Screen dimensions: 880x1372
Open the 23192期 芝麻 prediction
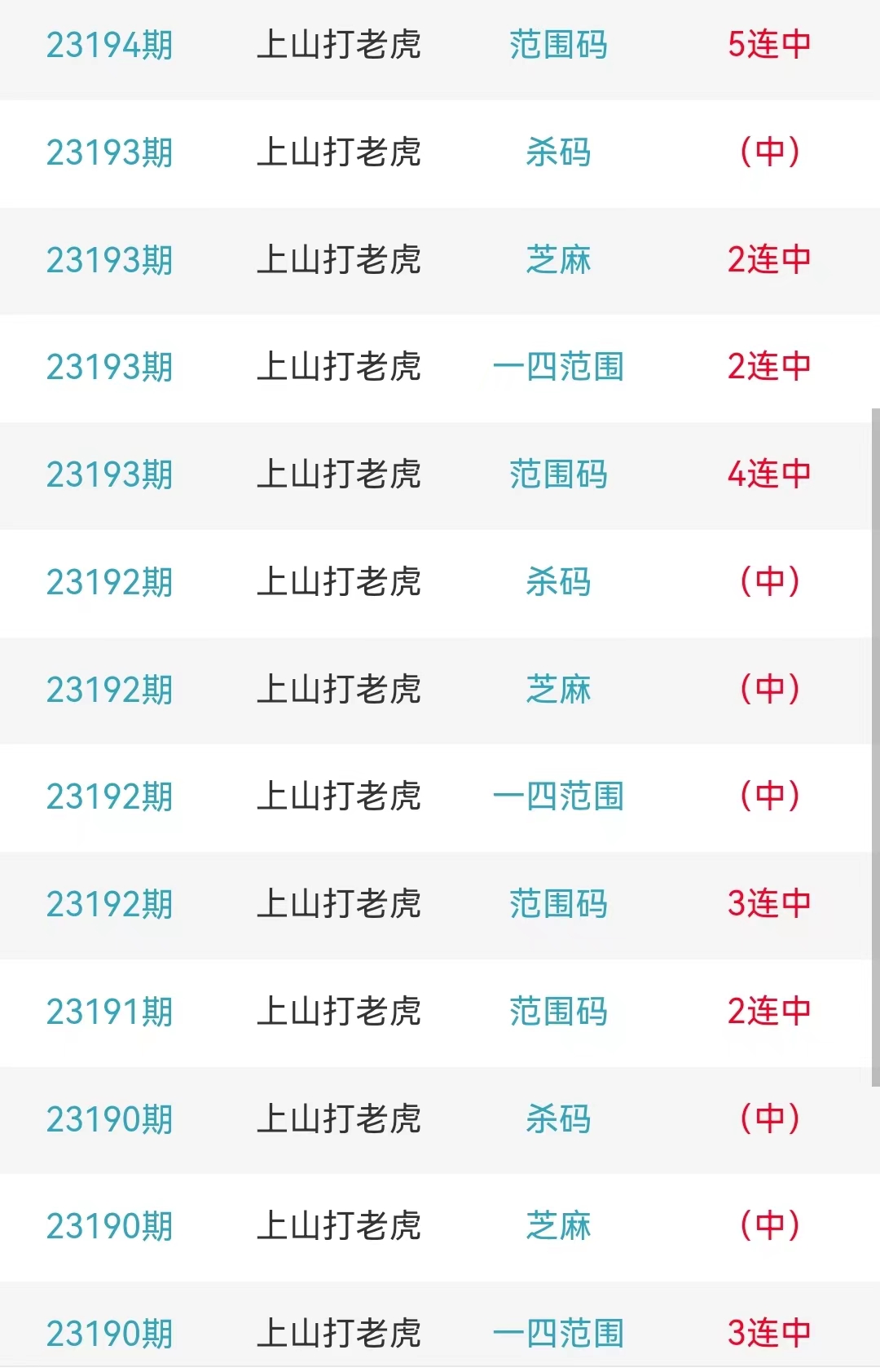pyautogui.click(x=558, y=690)
